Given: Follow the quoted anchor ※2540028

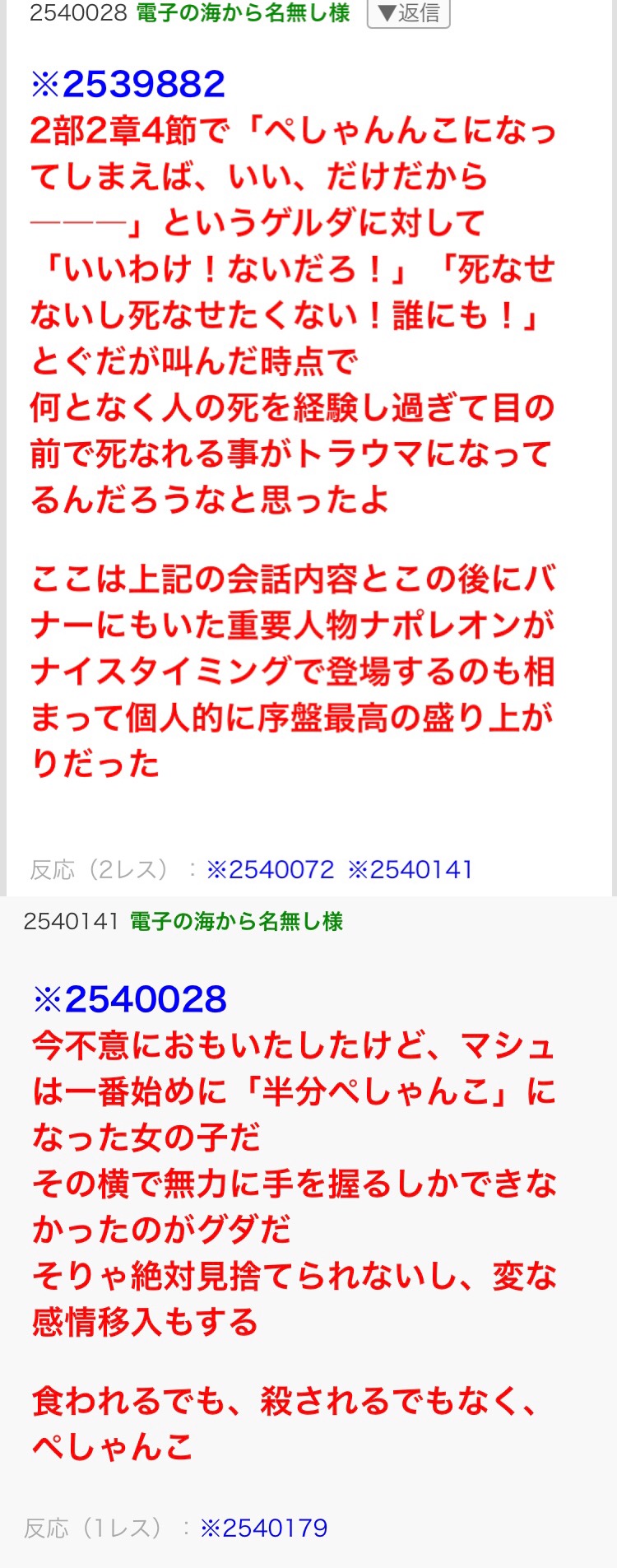Looking at the screenshot, I should [x=129, y=999].
